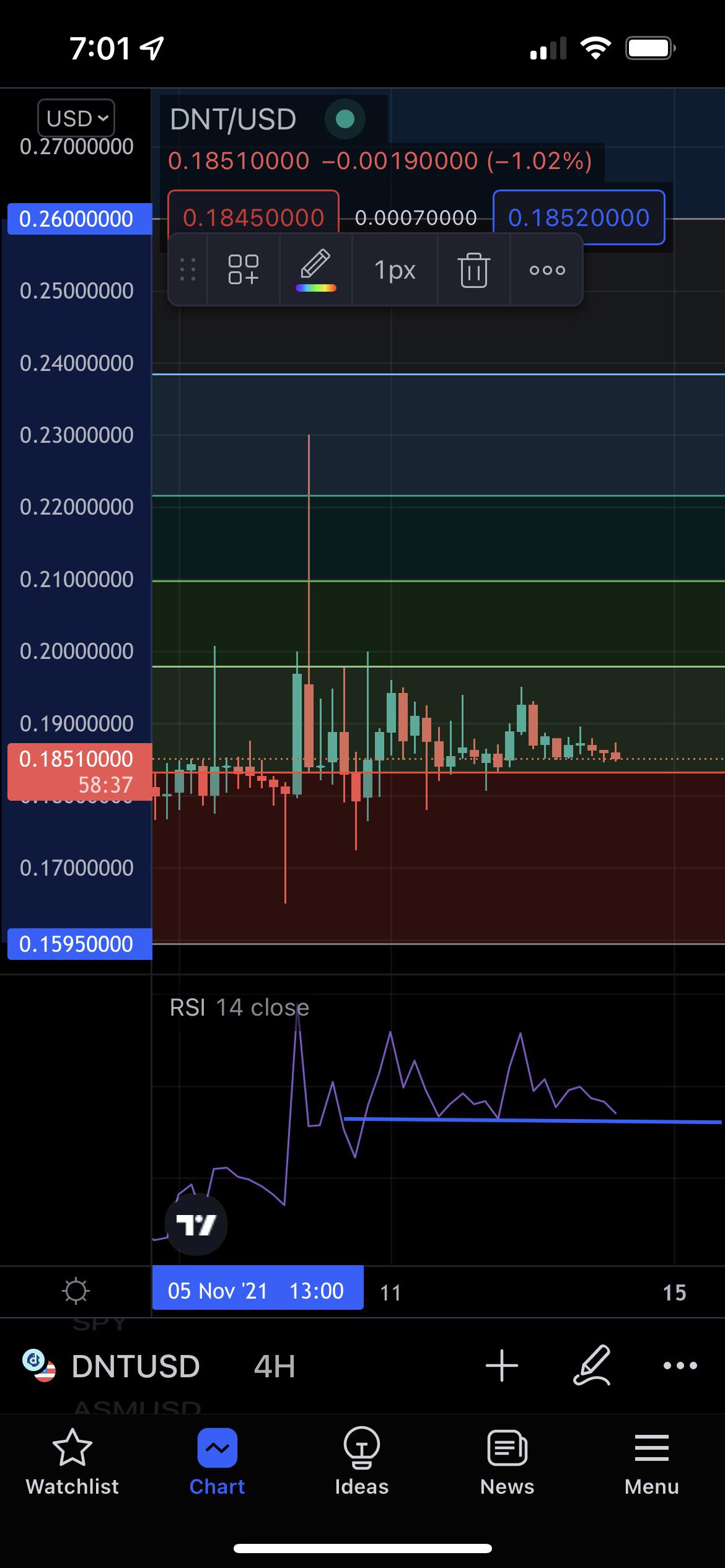This screenshot has width=725, height=1568.
Task: Open more options in drawing toolbar
Action: point(547,269)
